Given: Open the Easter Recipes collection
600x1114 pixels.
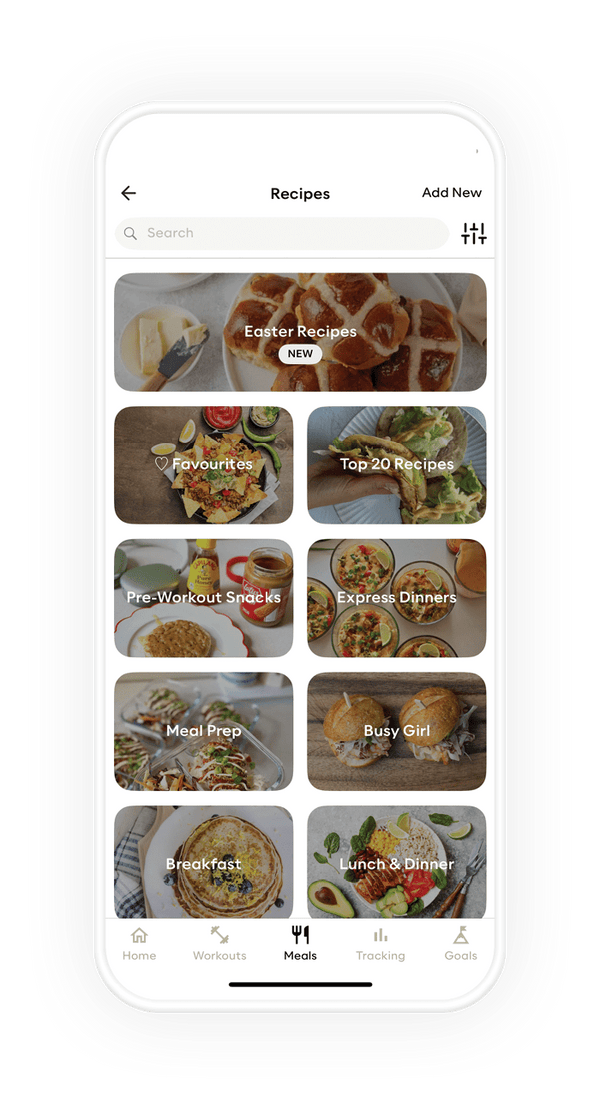Looking at the screenshot, I should pyautogui.click(x=300, y=332).
